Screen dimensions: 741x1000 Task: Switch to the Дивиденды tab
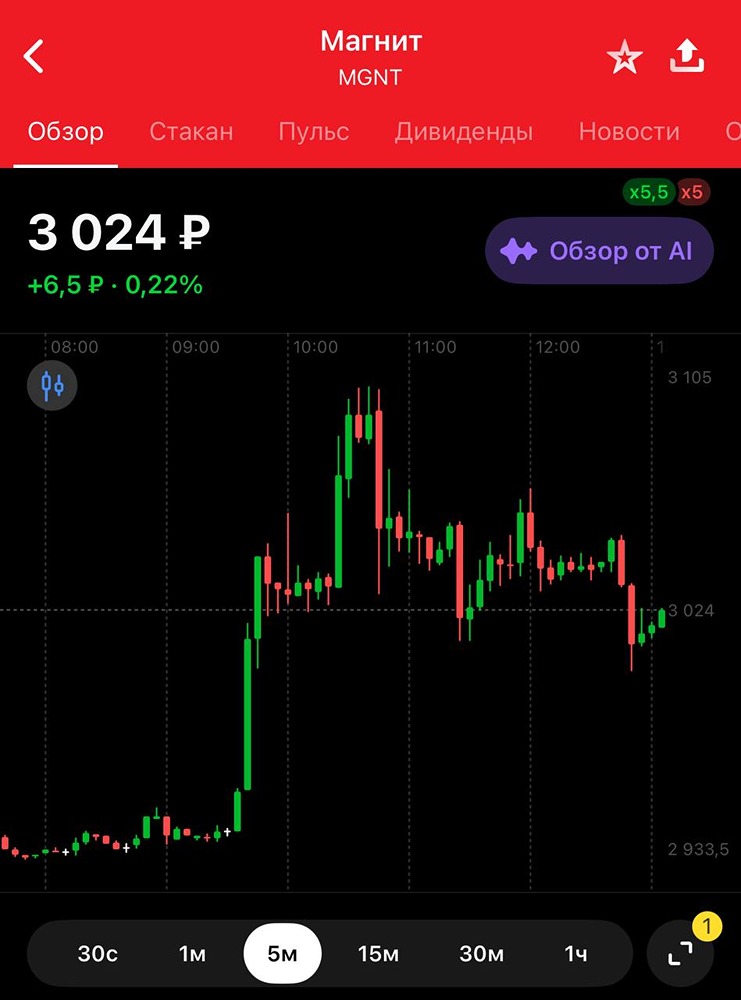click(464, 132)
